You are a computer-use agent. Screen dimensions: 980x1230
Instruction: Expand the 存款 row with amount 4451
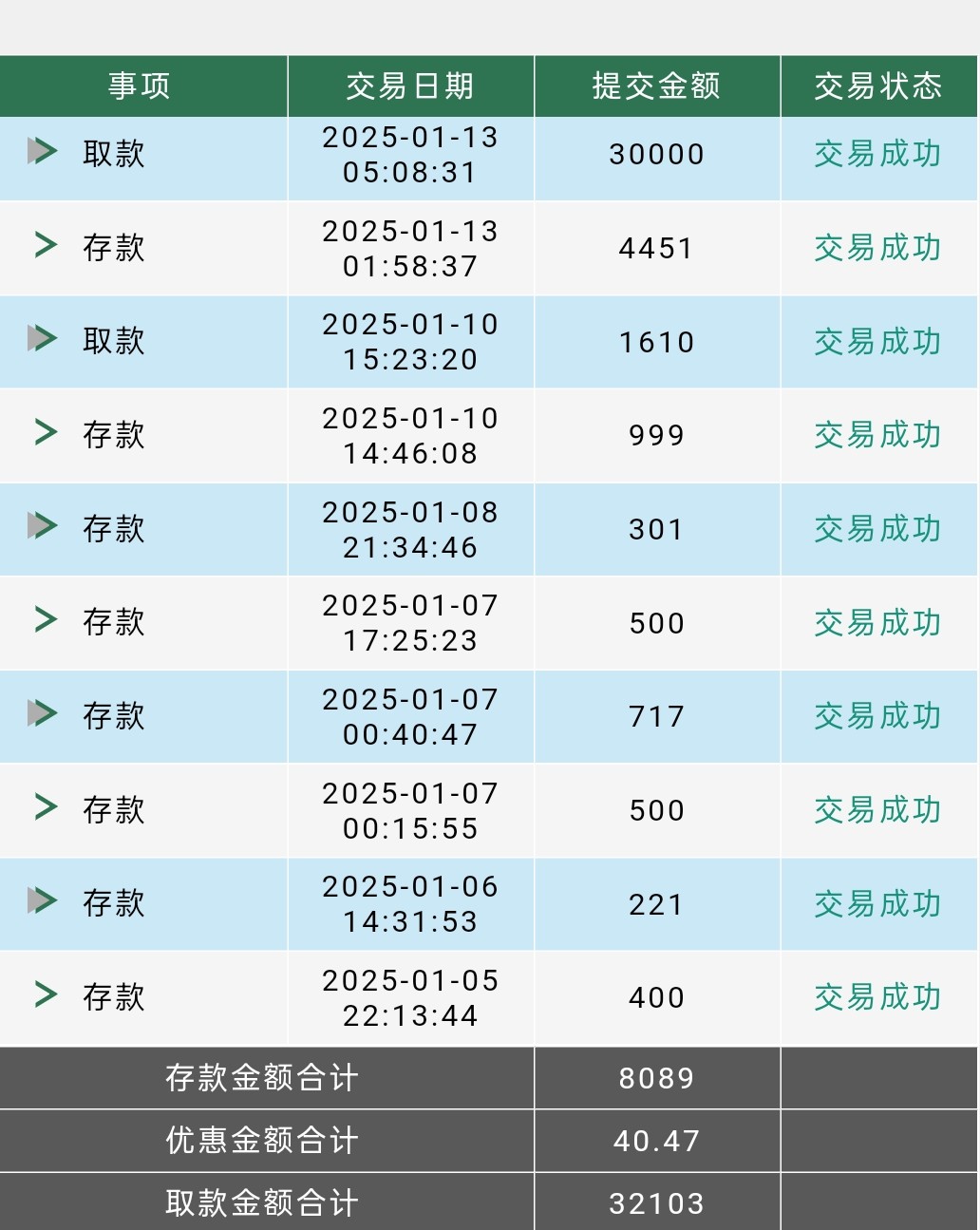point(45,245)
